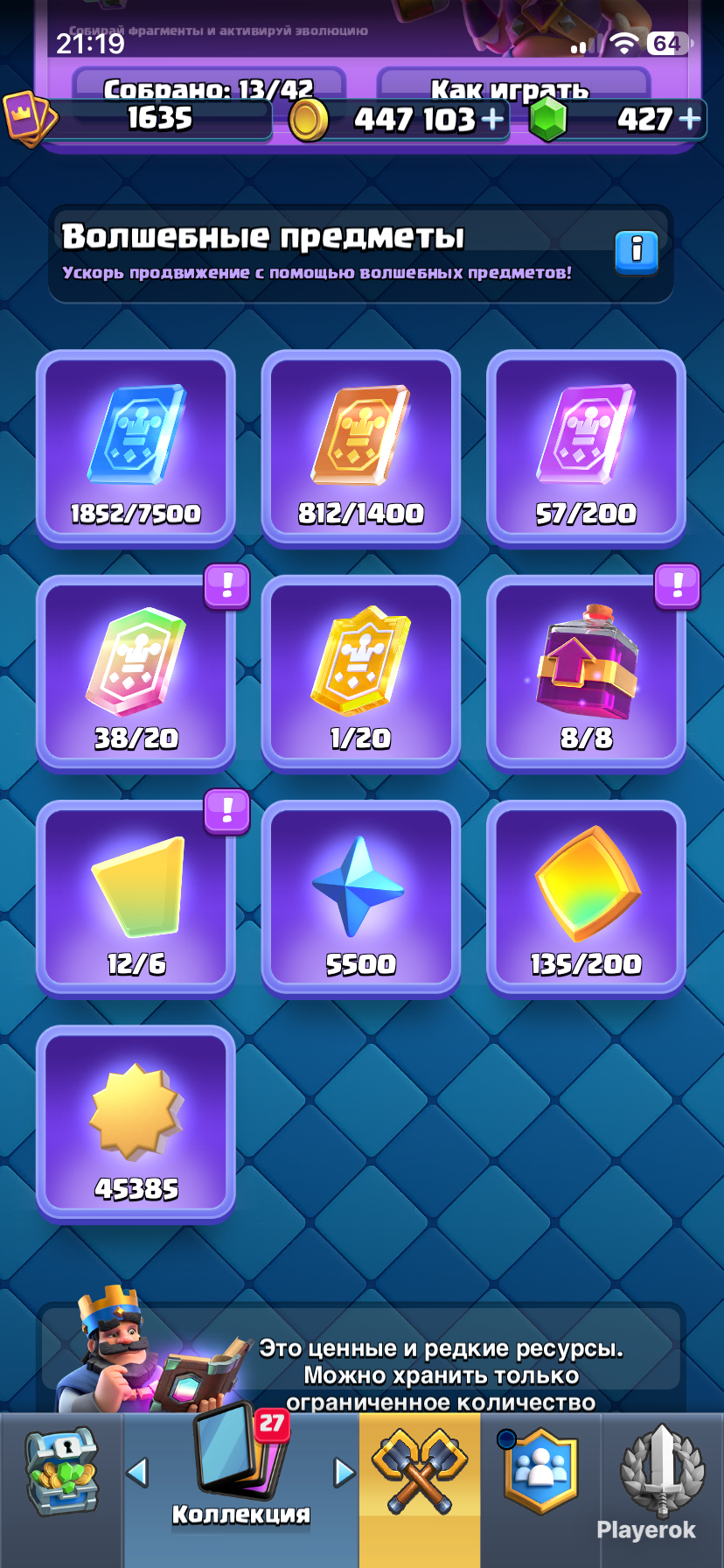Buy gems via the plus next to 427
Viewport: 724px width, 1568px height.
(690, 119)
